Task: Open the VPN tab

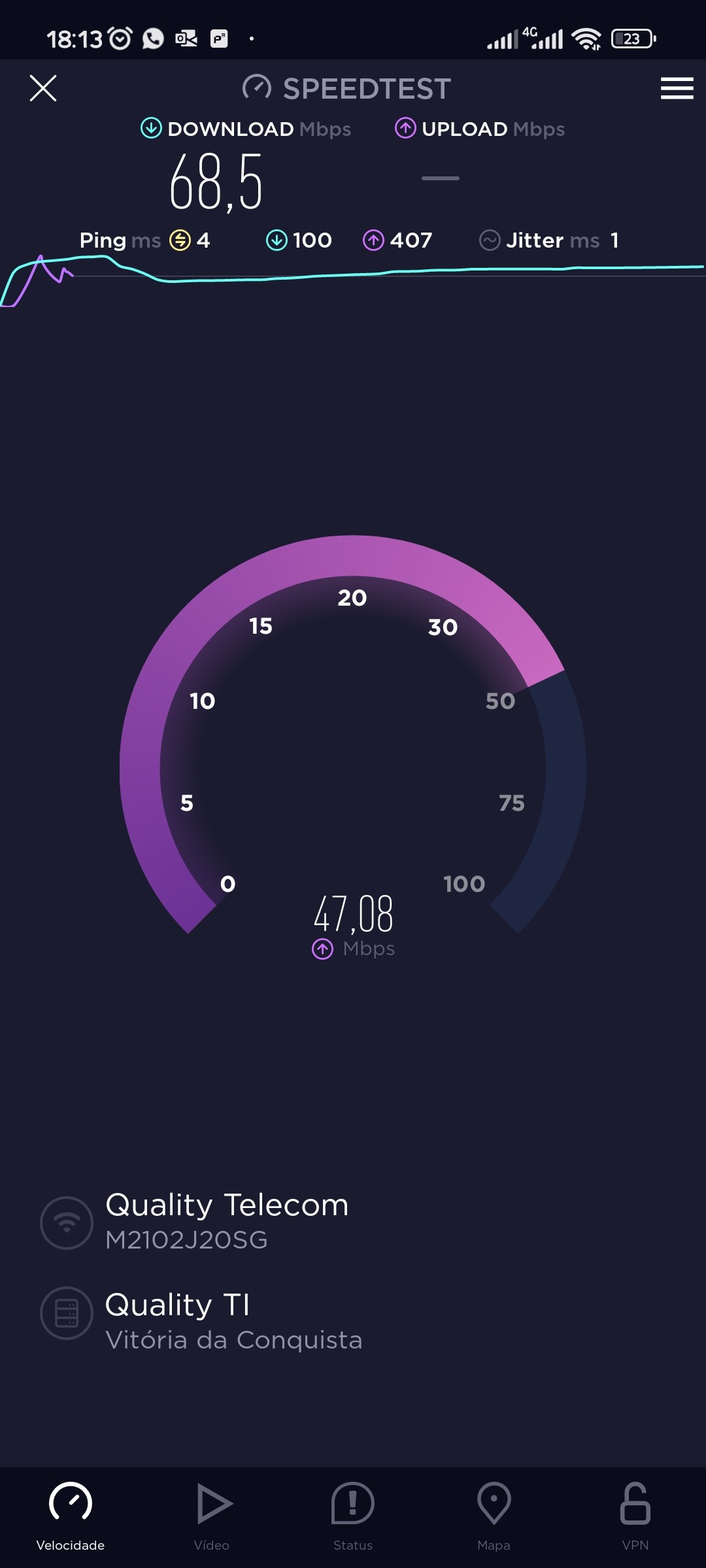Action: click(635, 1516)
